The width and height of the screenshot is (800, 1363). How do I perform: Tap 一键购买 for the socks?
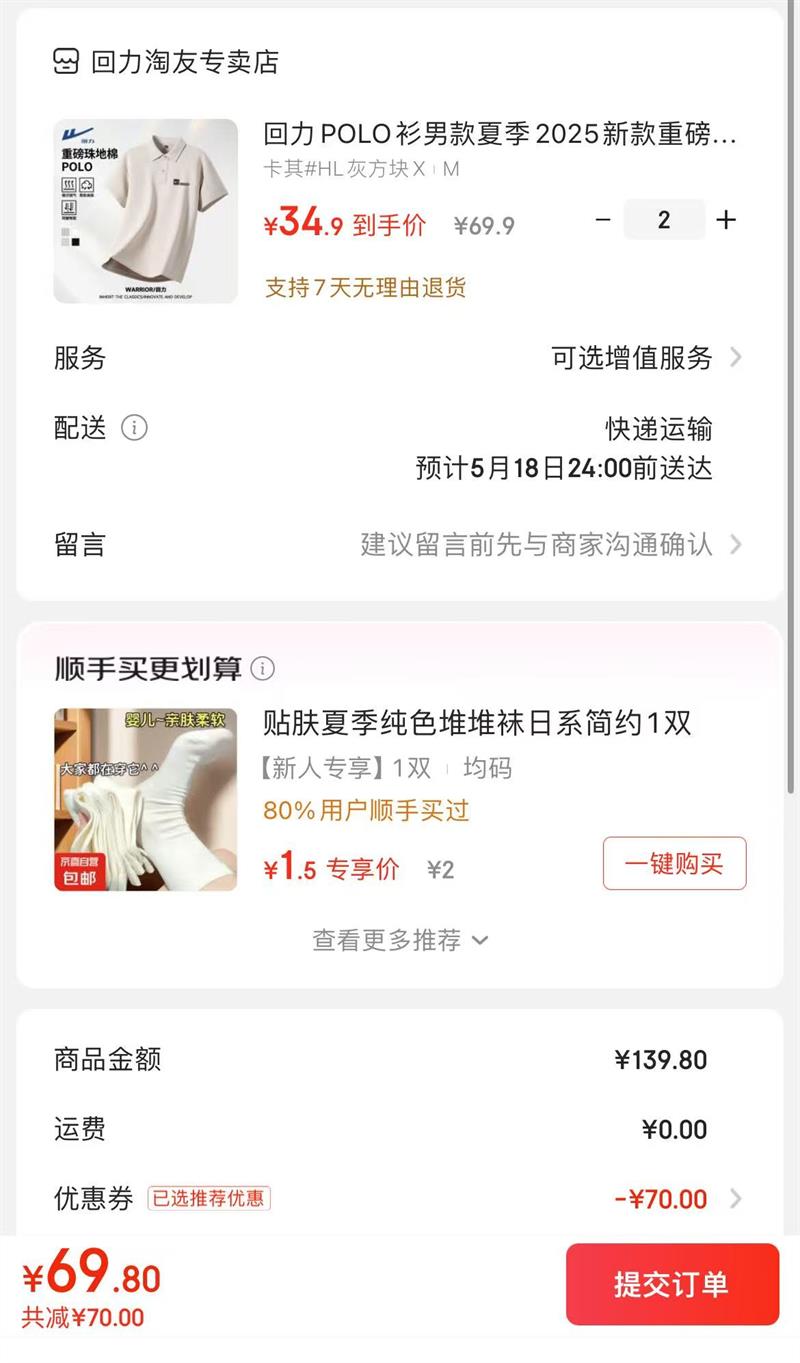pyautogui.click(x=674, y=863)
